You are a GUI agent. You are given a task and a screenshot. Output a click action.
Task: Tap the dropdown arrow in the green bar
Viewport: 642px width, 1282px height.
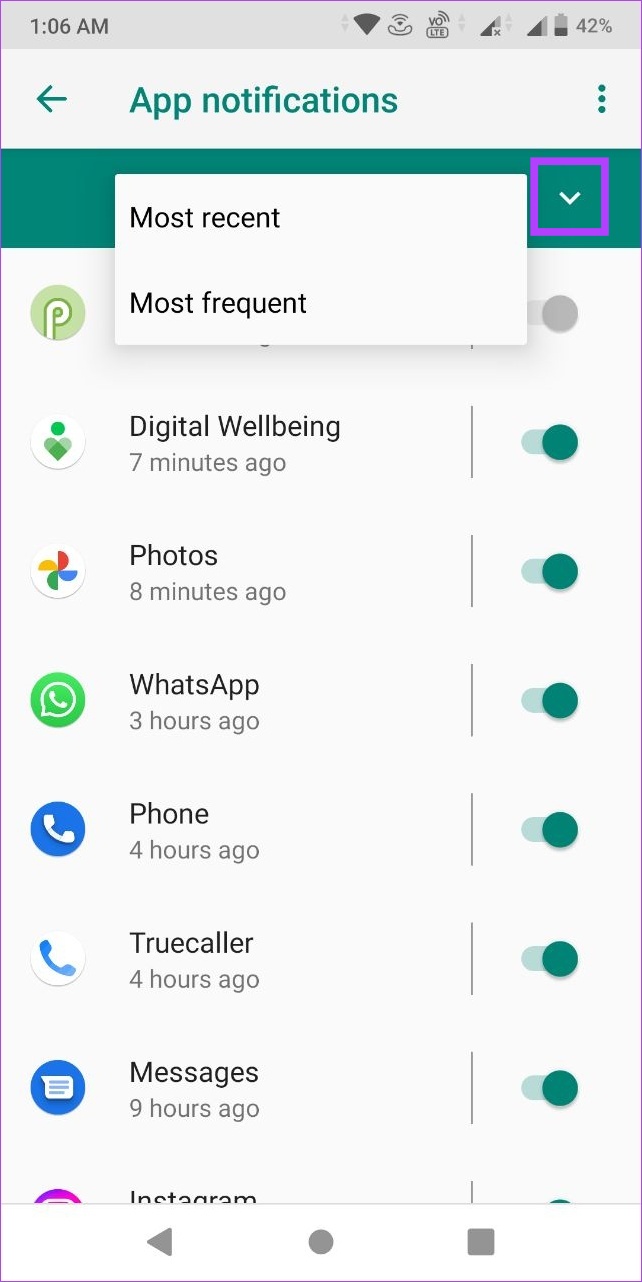click(570, 198)
